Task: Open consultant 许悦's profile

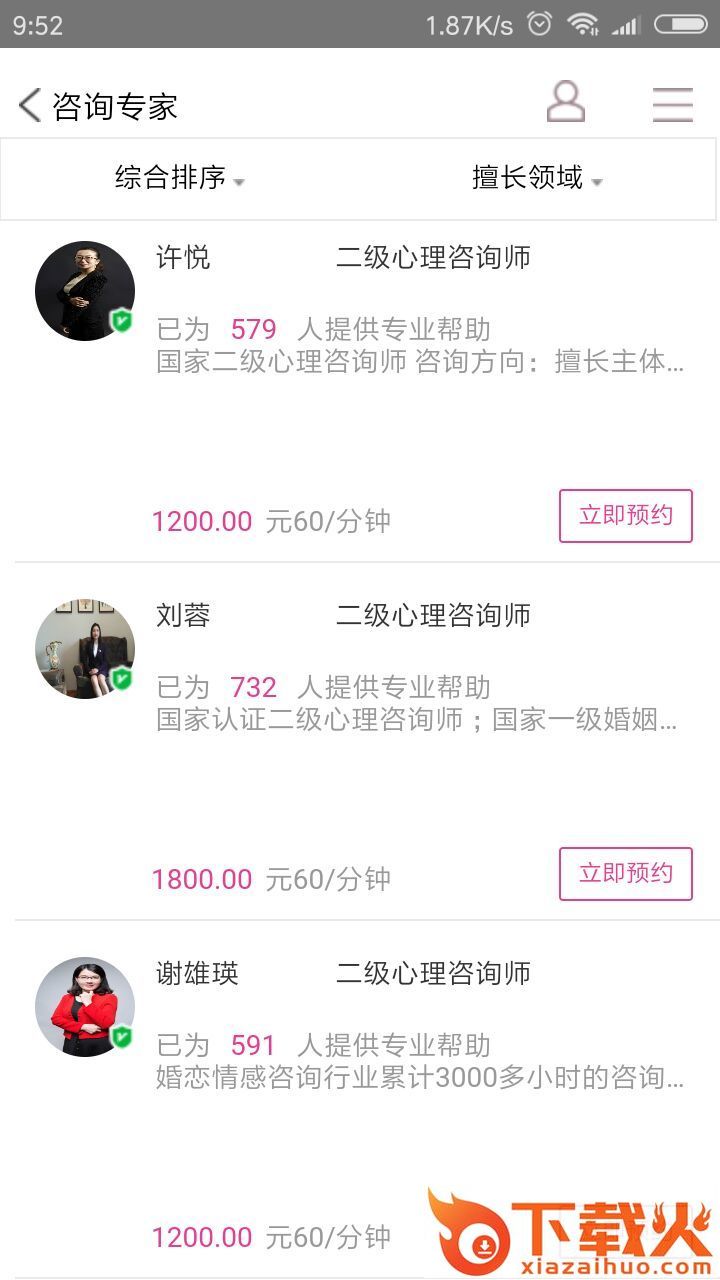Action: (x=85, y=291)
